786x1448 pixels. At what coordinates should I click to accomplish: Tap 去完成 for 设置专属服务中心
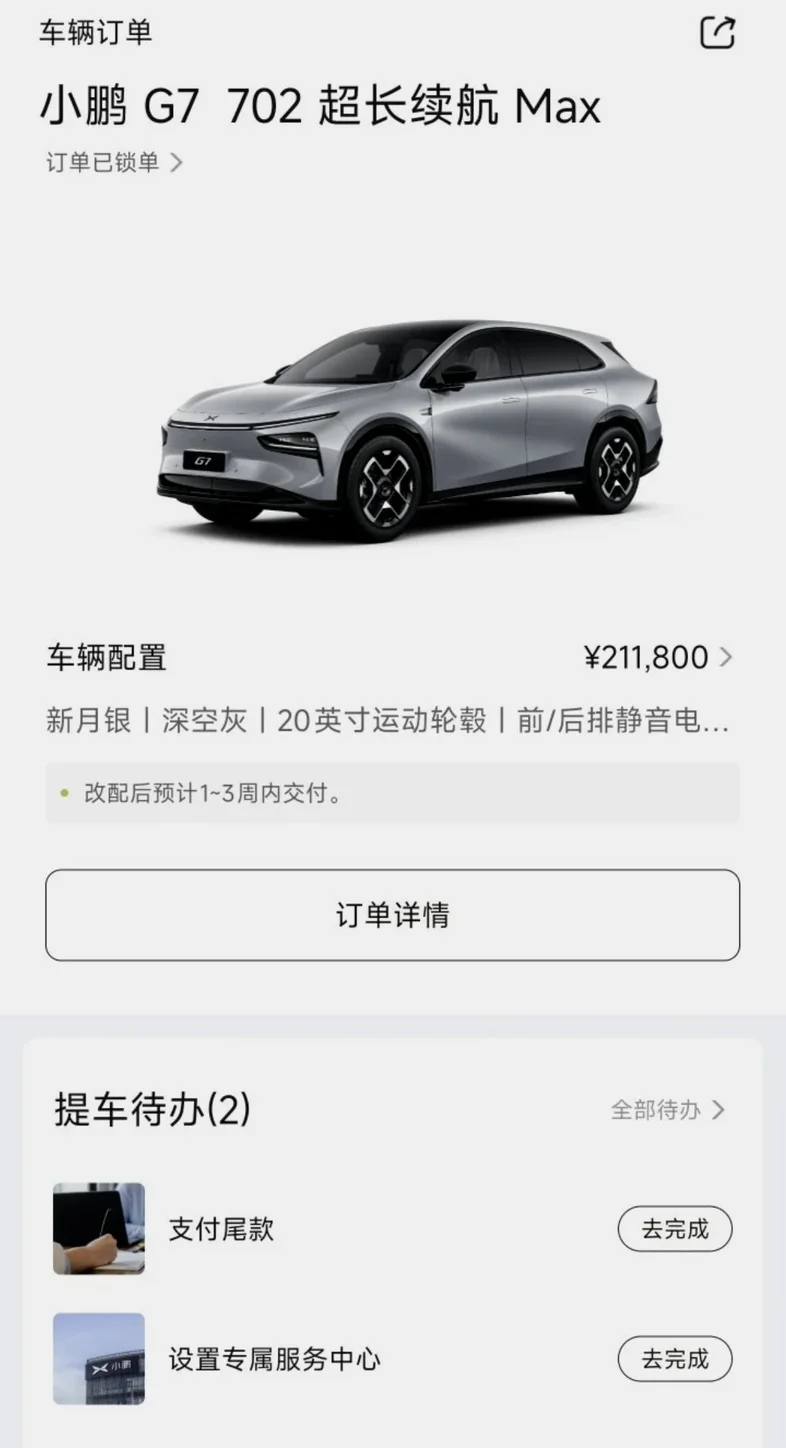(675, 1359)
